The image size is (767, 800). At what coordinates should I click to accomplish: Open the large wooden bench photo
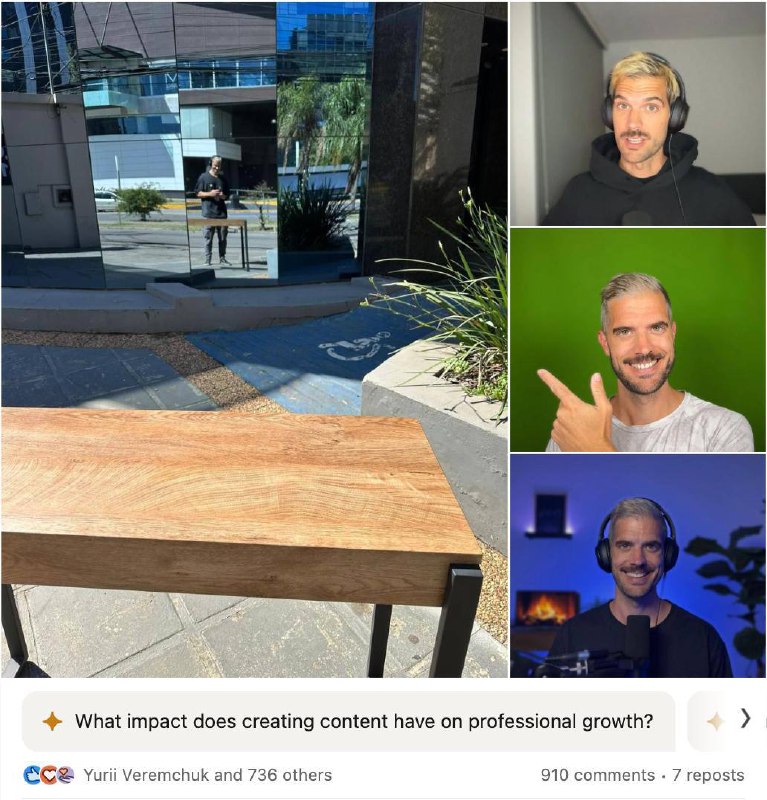coord(255,340)
